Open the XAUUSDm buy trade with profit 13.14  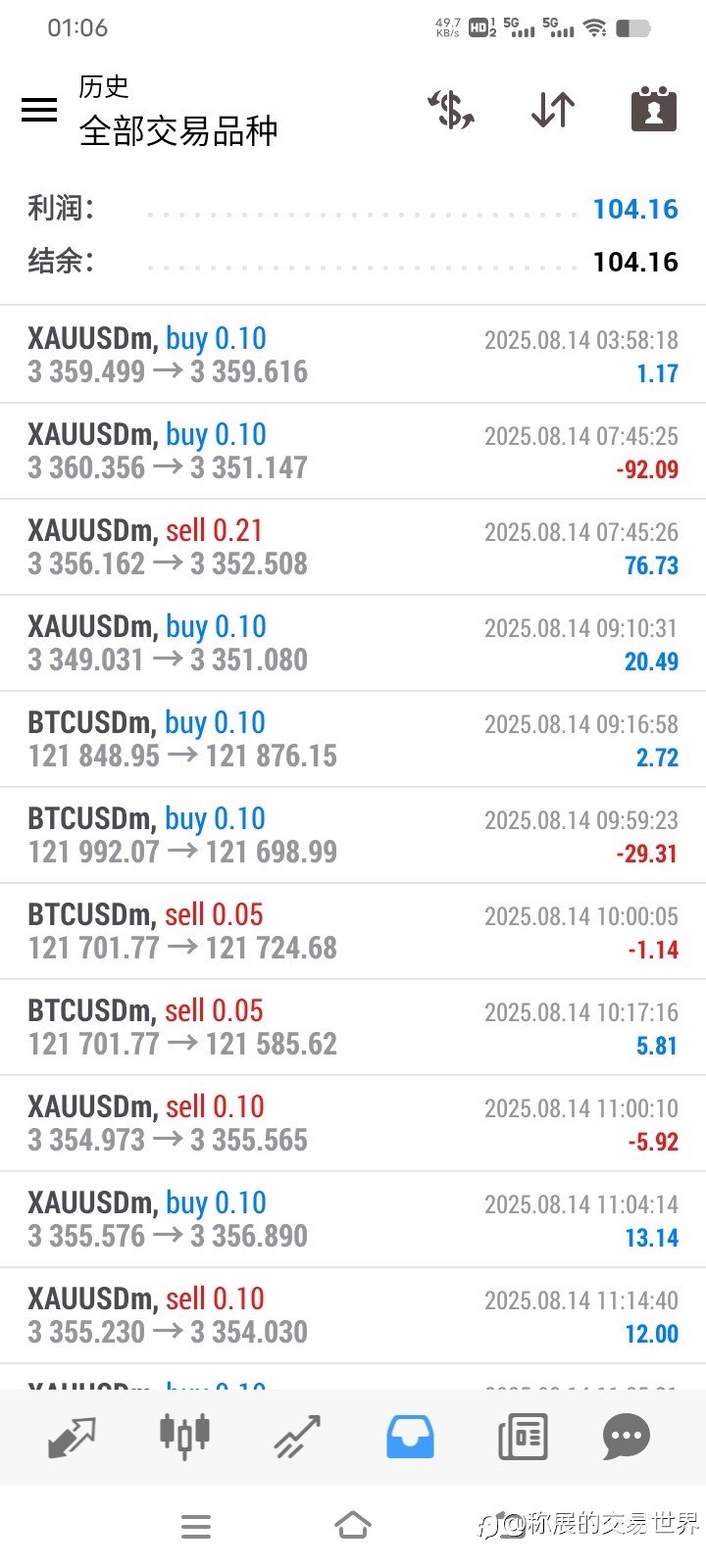pos(353,1219)
